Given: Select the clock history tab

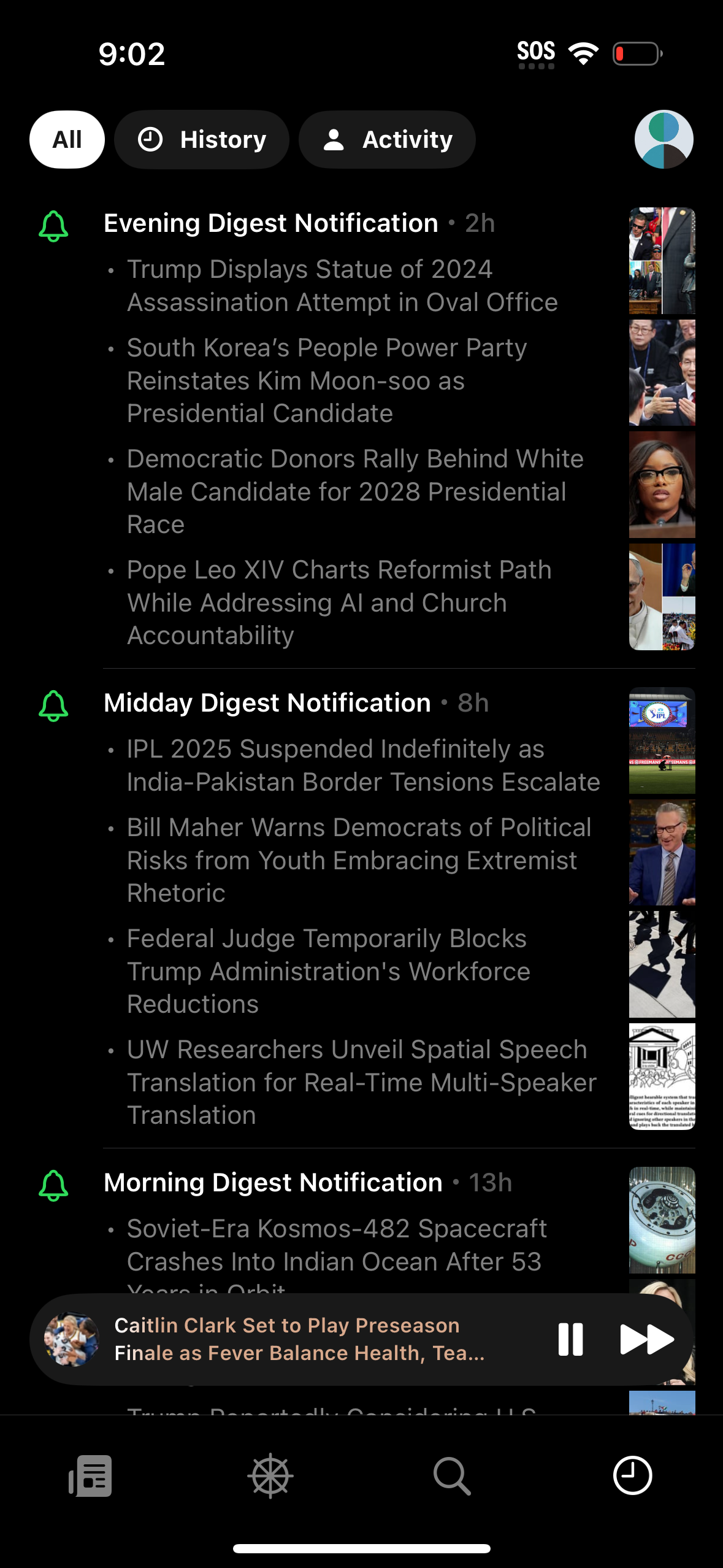Looking at the screenshot, I should 632,1475.
